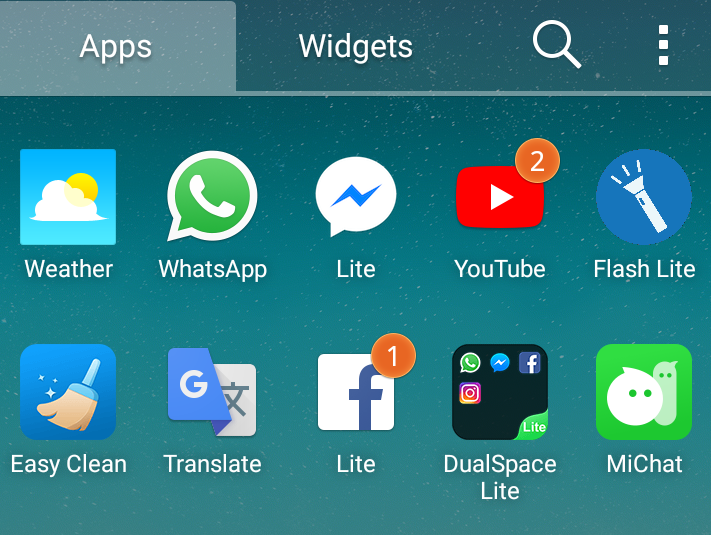The width and height of the screenshot is (711, 535).
Task: Open the three-dot overflow menu
Action: [663, 46]
